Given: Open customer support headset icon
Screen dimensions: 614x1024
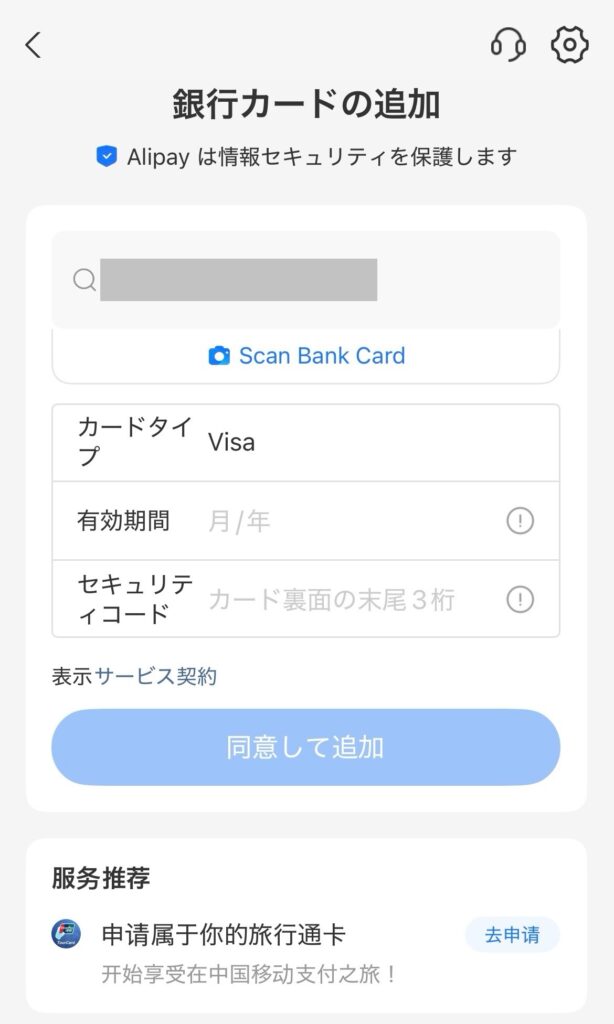Looking at the screenshot, I should [x=508, y=45].
